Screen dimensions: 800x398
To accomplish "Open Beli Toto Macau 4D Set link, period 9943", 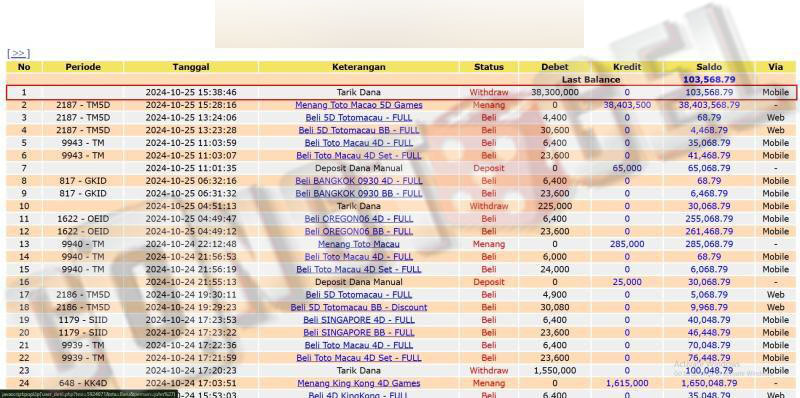I will tap(359, 156).
